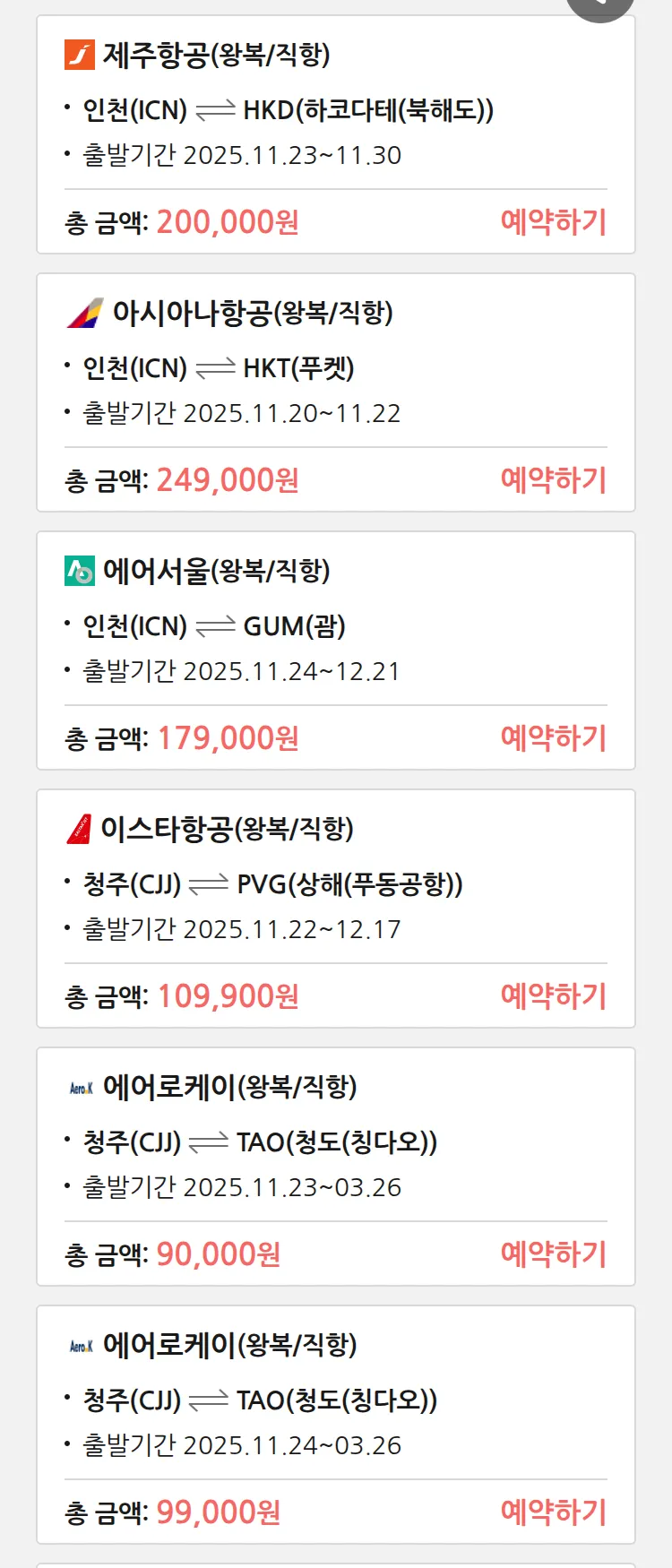Screen dimensions: 672x1568
Task: Click the Jeju Air airline logo icon
Action: pyautogui.click(x=79, y=54)
